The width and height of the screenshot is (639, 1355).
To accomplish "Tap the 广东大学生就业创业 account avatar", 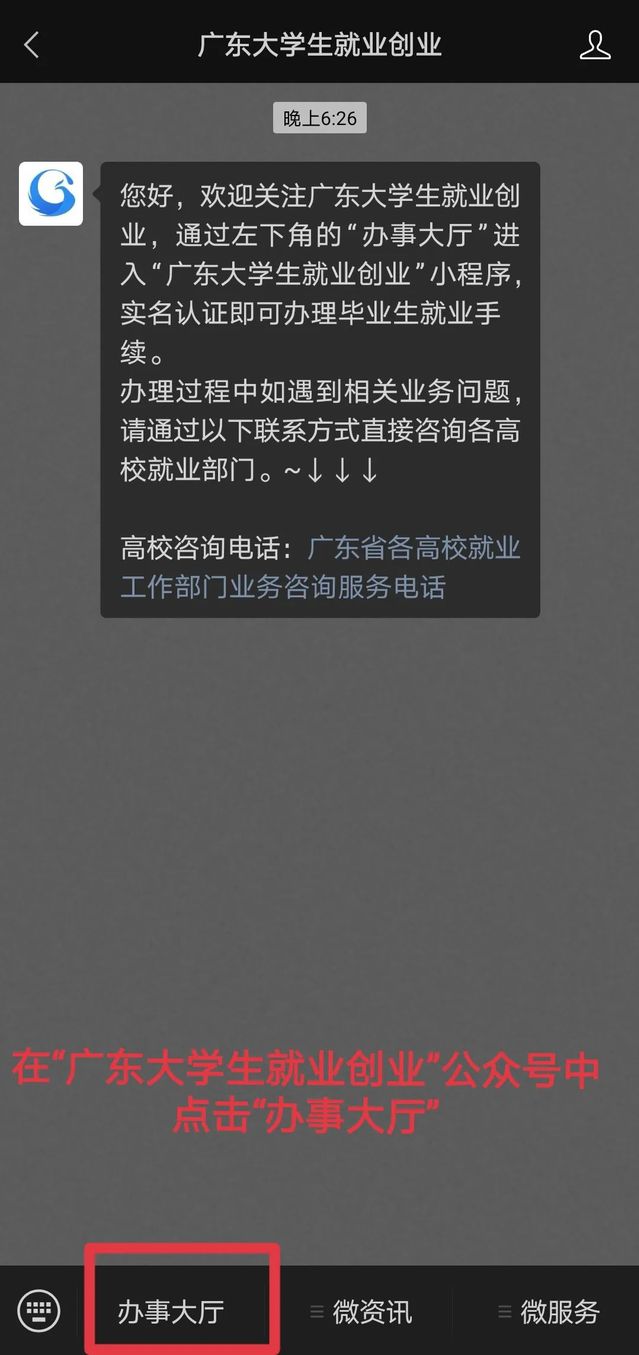I will coord(51,194).
